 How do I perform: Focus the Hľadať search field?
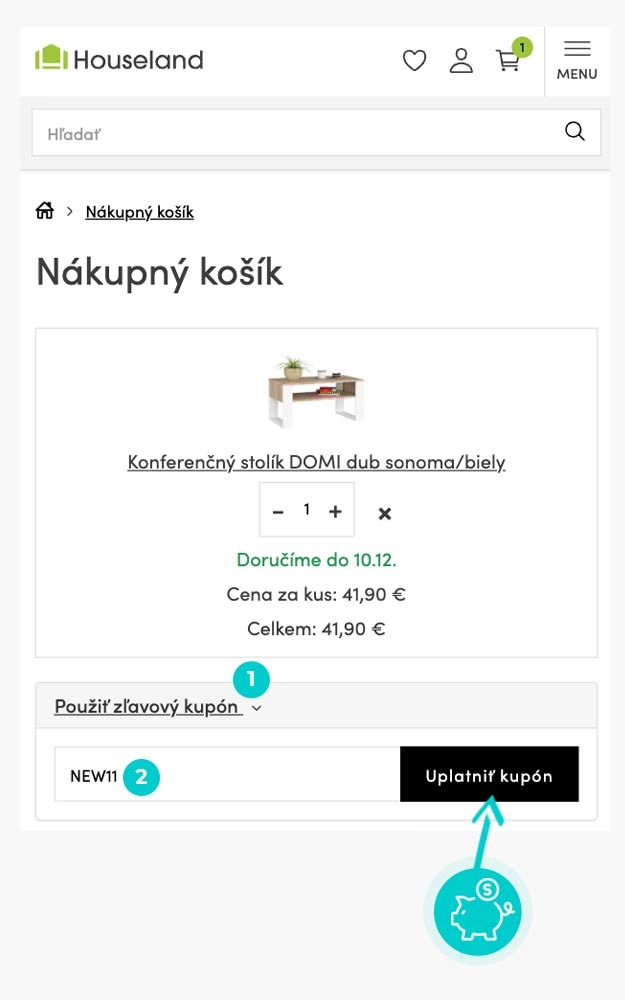pyautogui.click(x=290, y=133)
